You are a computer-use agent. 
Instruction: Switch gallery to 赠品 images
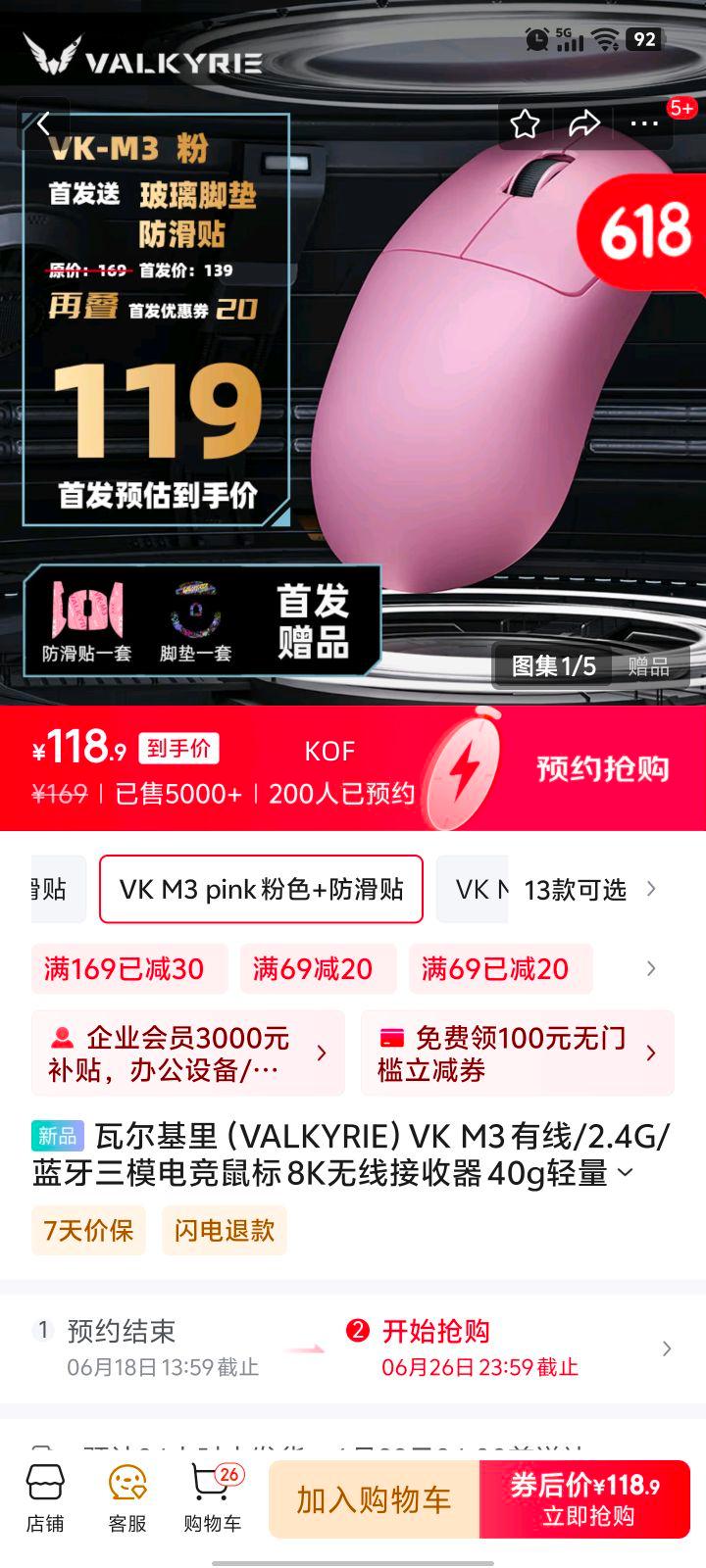coord(648,666)
